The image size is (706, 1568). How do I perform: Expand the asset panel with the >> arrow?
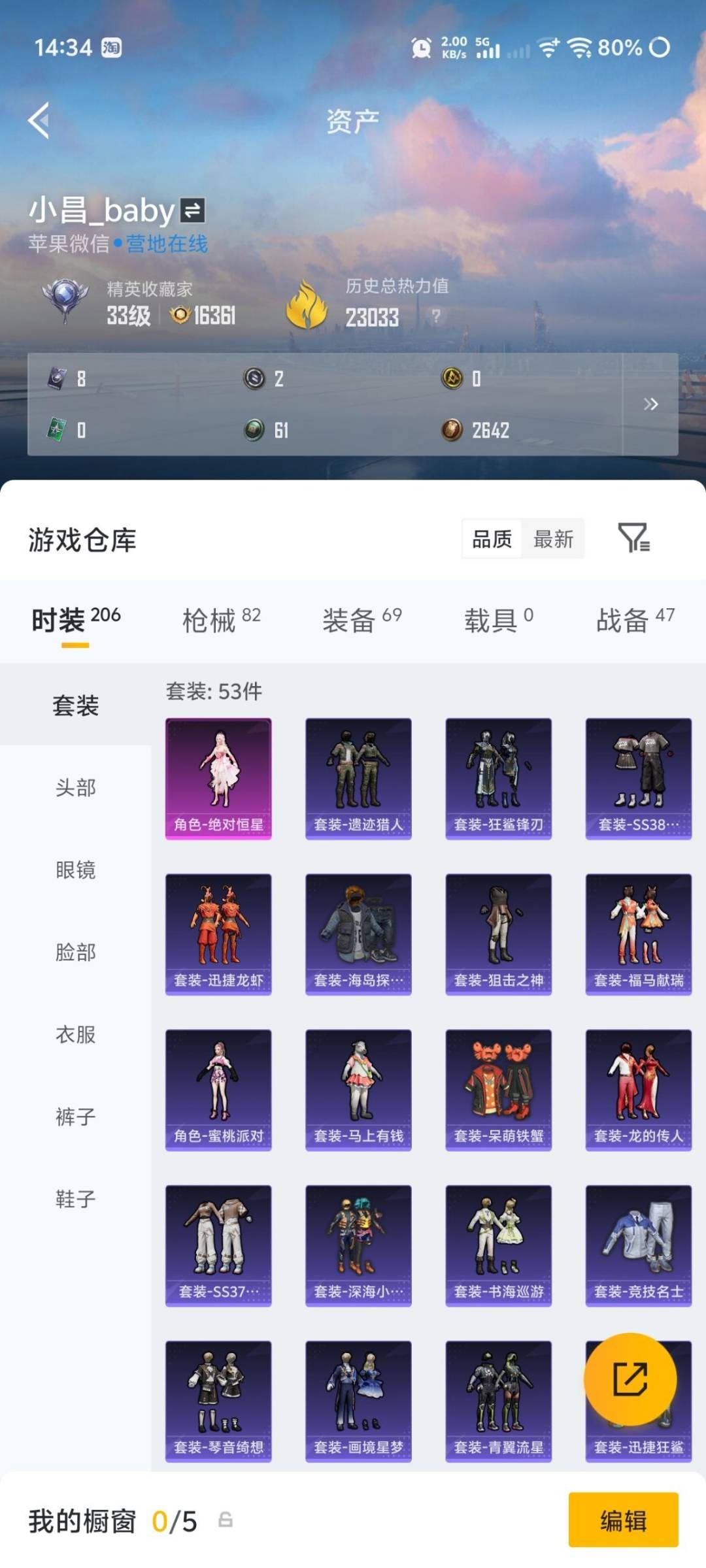pyautogui.click(x=651, y=404)
